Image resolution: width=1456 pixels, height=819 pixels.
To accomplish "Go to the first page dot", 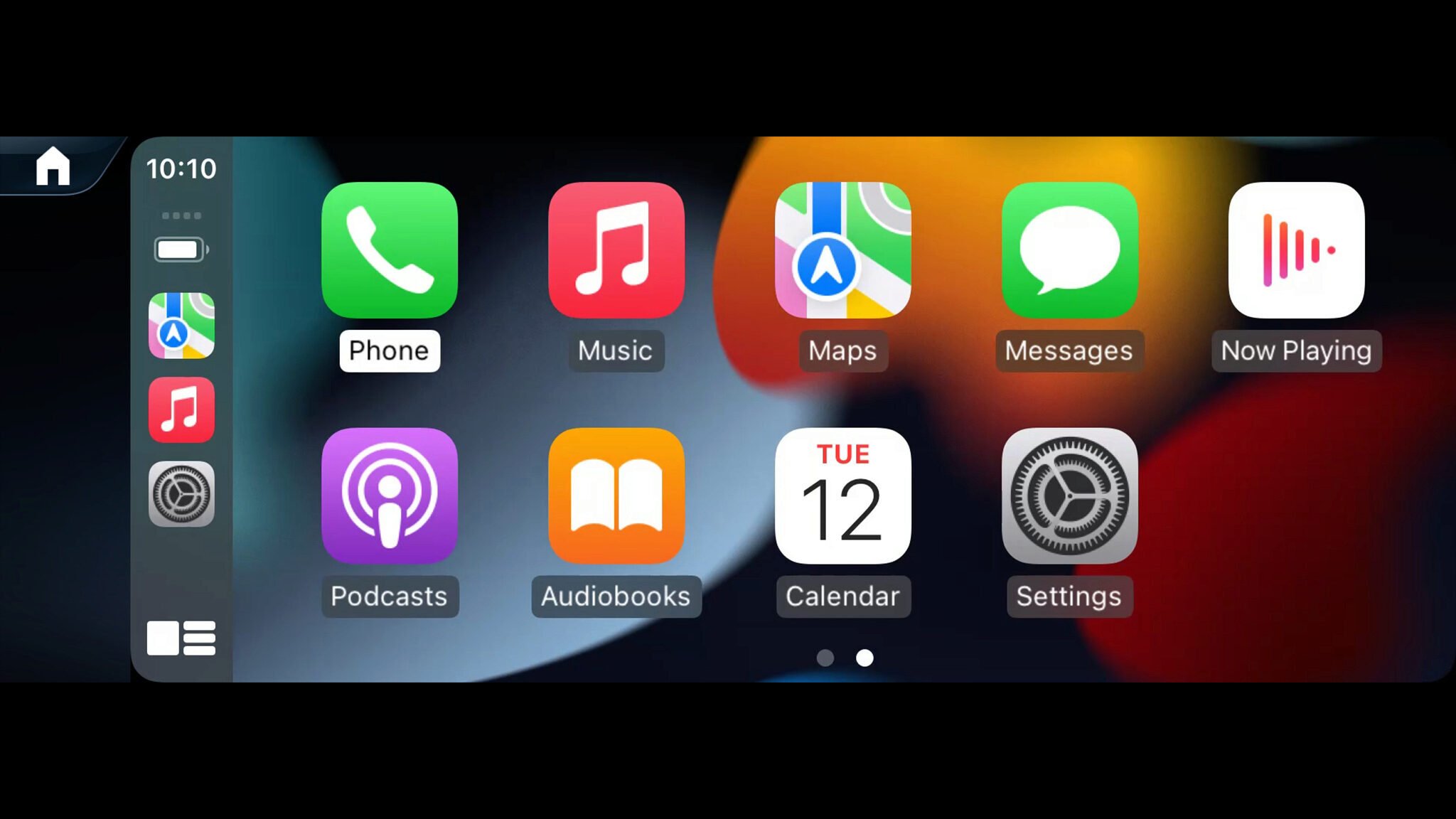I will [x=825, y=658].
